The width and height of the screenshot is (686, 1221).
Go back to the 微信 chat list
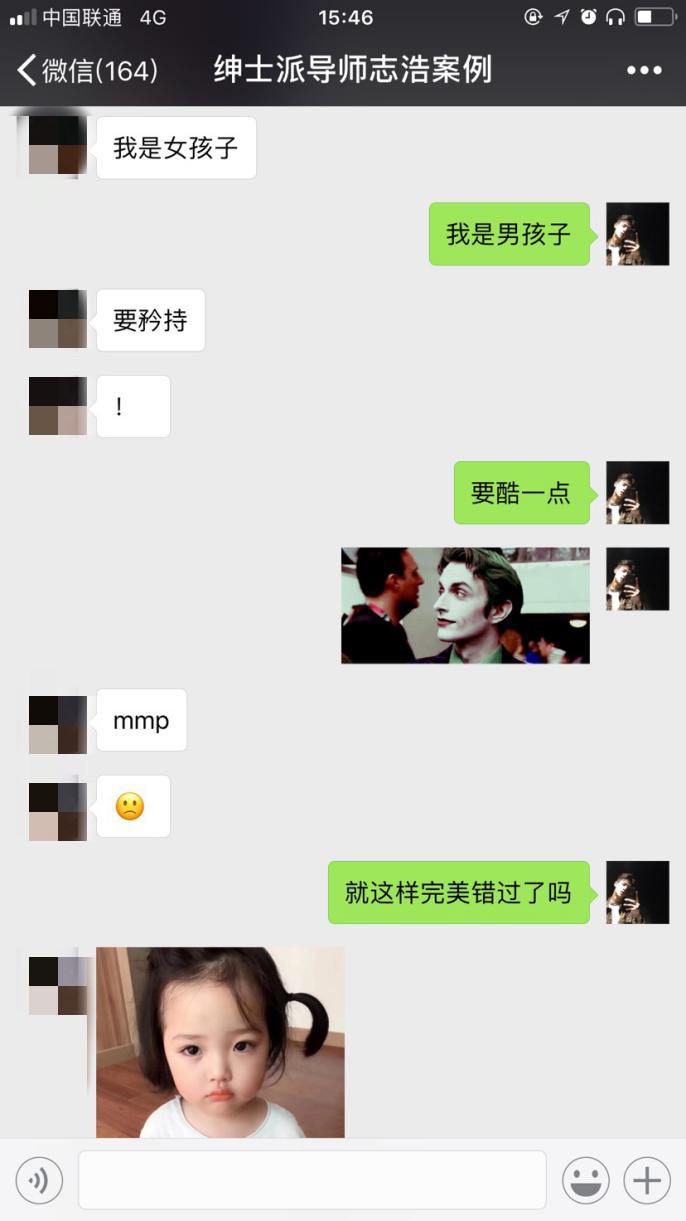click(x=85, y=70)
